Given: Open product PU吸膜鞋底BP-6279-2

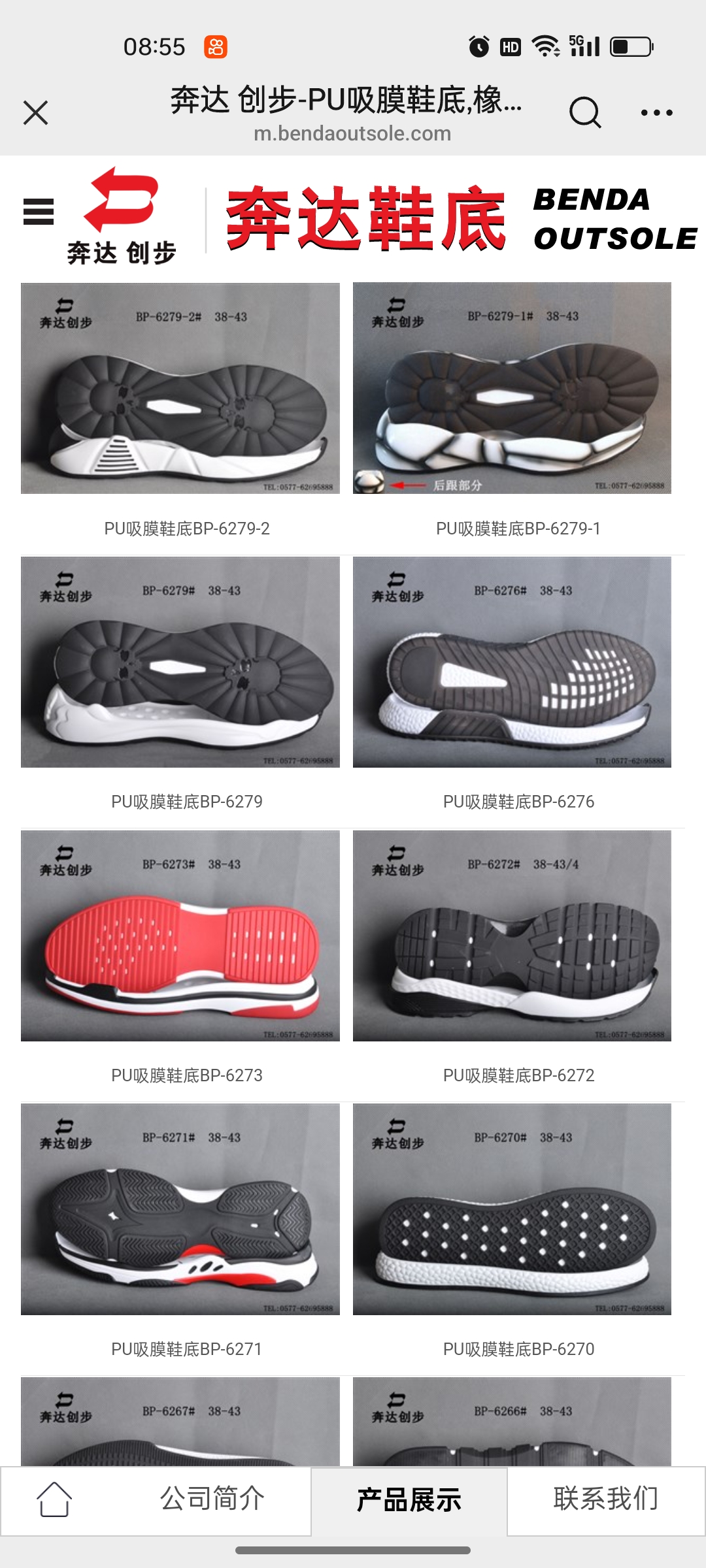Looking at the screenshot, I should pyautogui.click(x=180, y=388).
